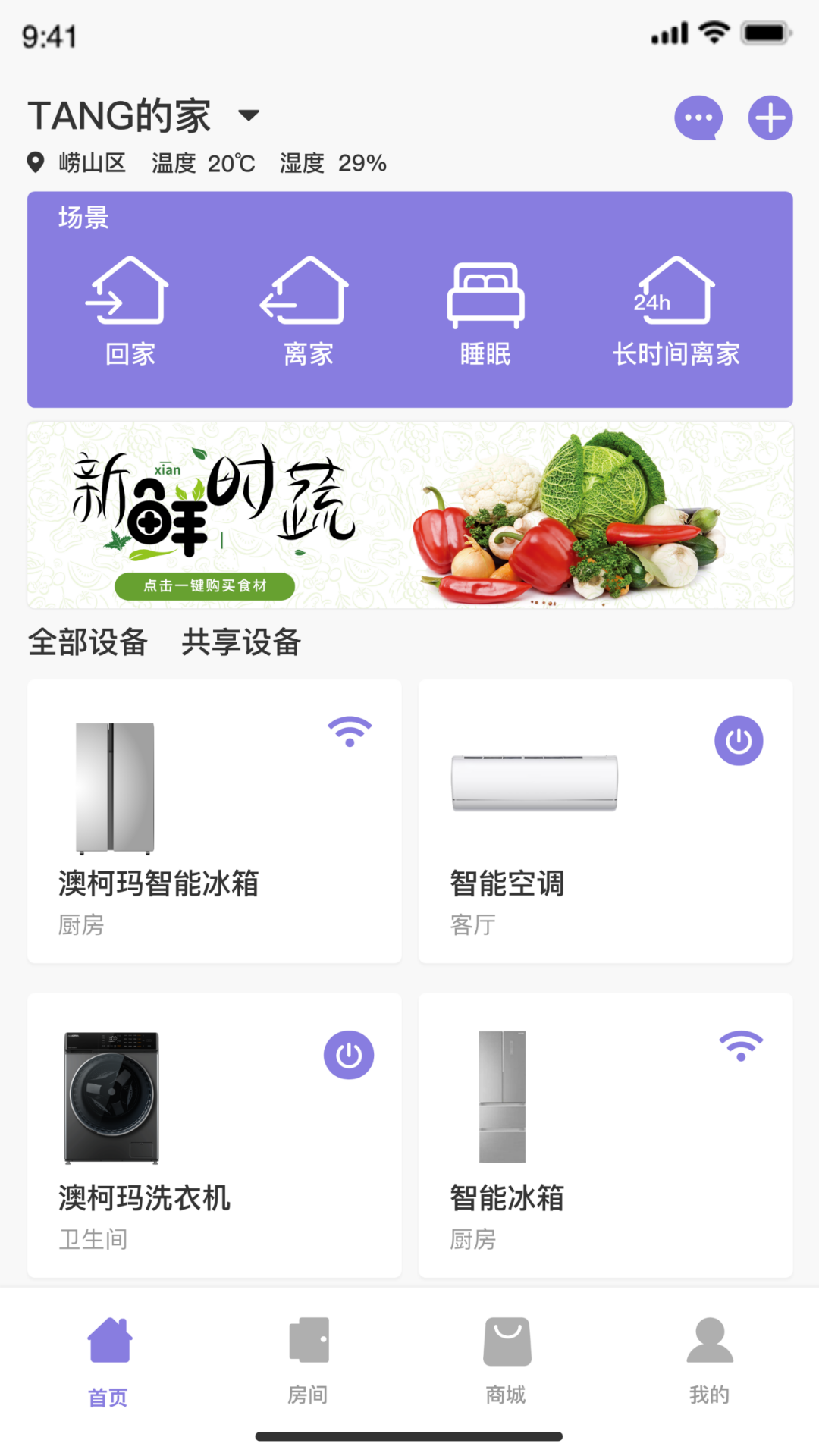Screen dimensions: 819x1456
Task: Expand the TANG的家 home selector dropdown
Action: [x=250, y=114]
